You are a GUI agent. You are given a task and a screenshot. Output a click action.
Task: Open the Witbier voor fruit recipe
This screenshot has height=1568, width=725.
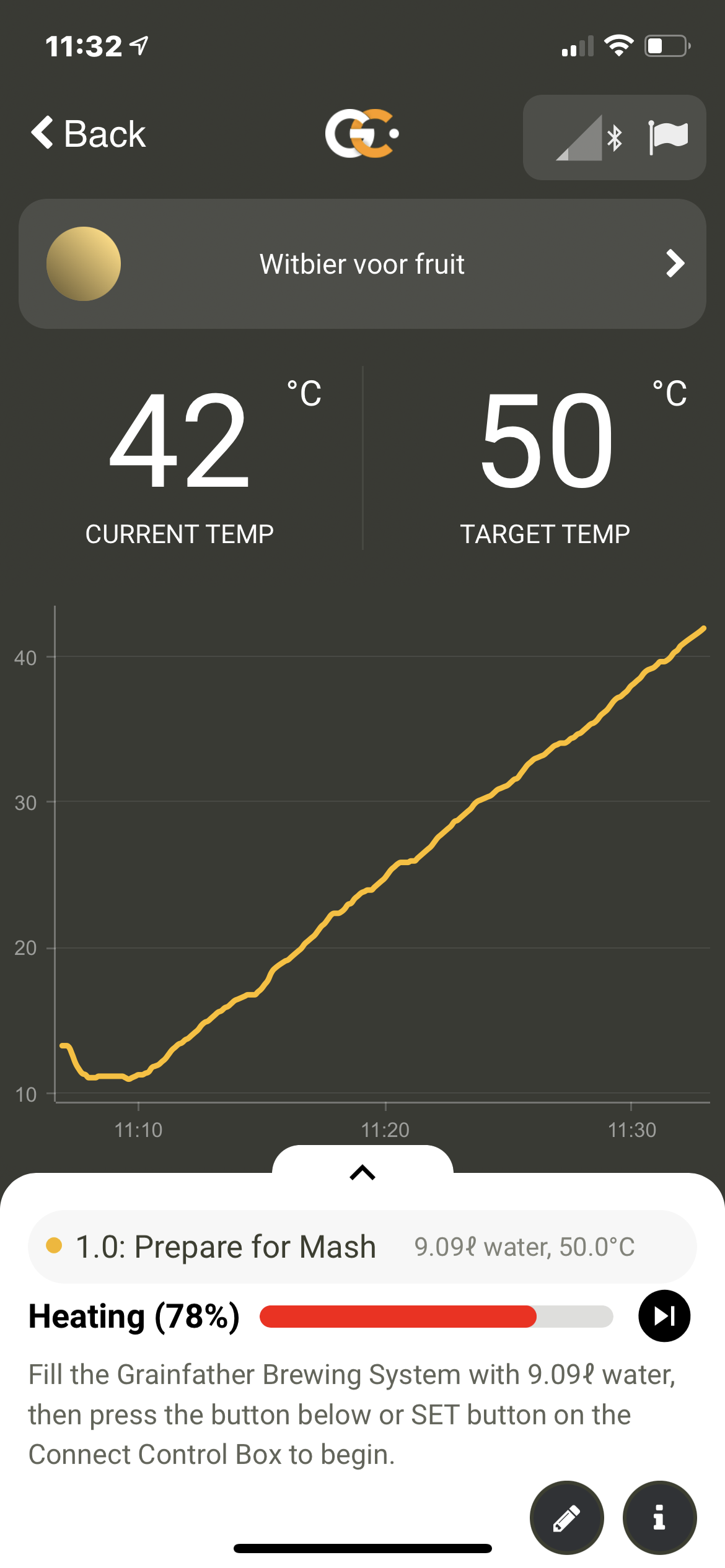coord(362,264)
